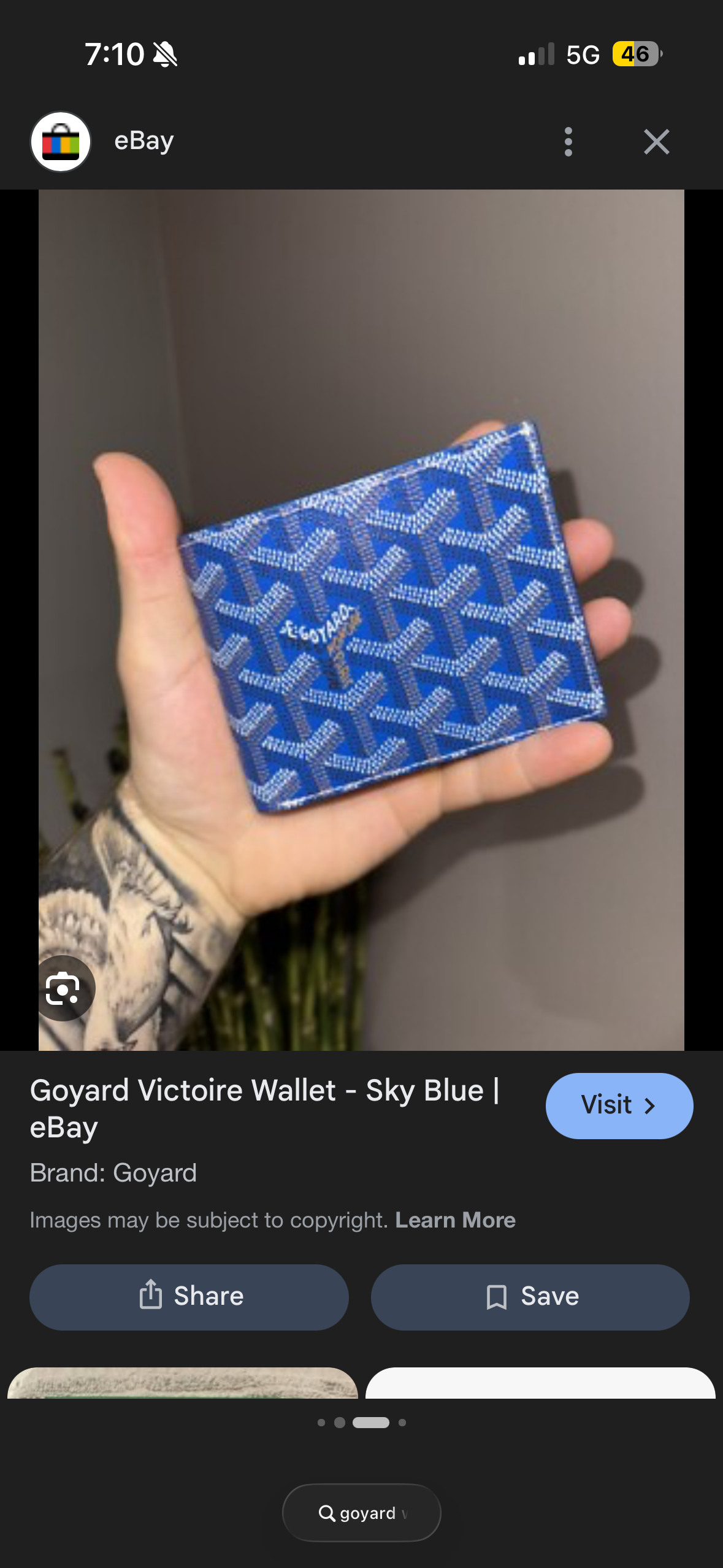Open the three-dot overflow menu
This screenshot has height=1568, width=723.
coord(568,142)
